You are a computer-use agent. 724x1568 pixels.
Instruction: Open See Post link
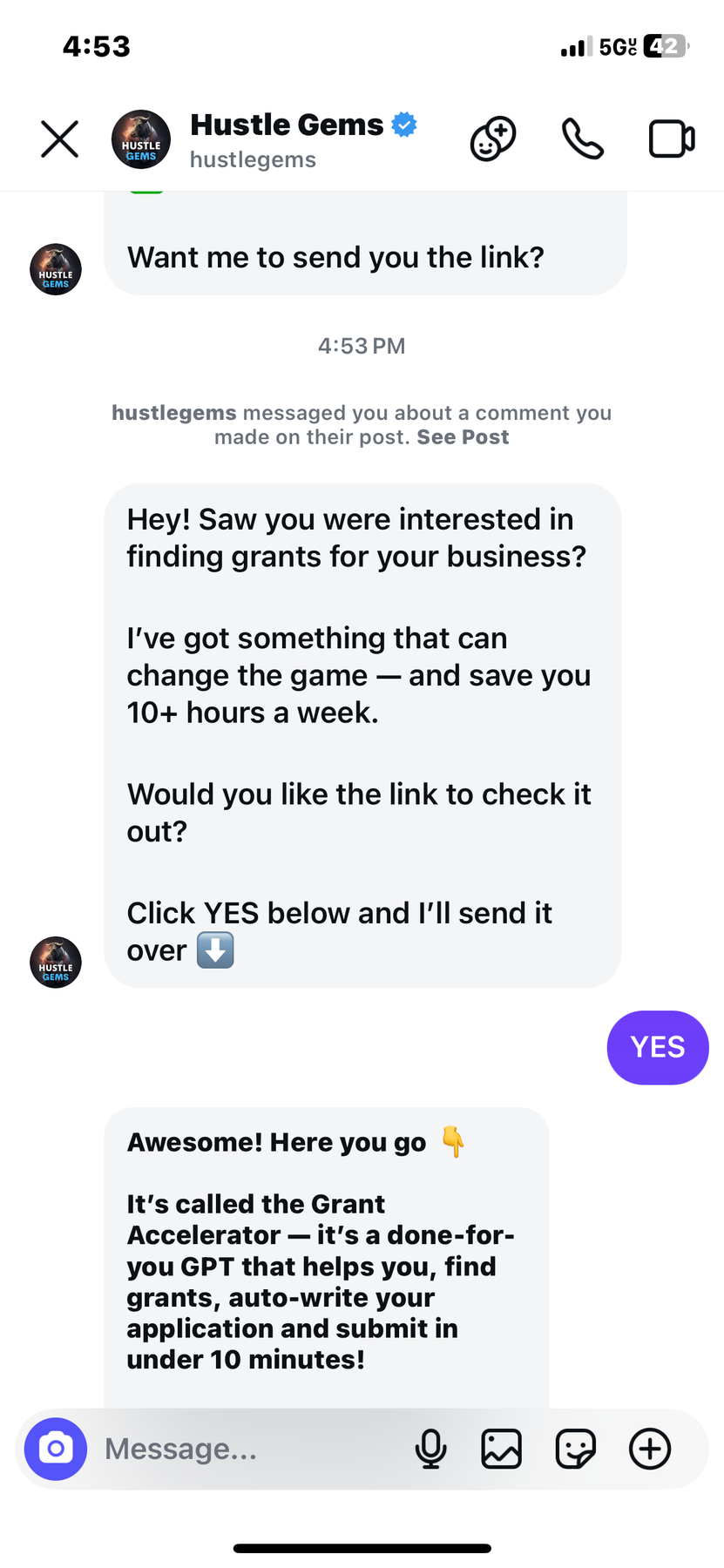463,436
